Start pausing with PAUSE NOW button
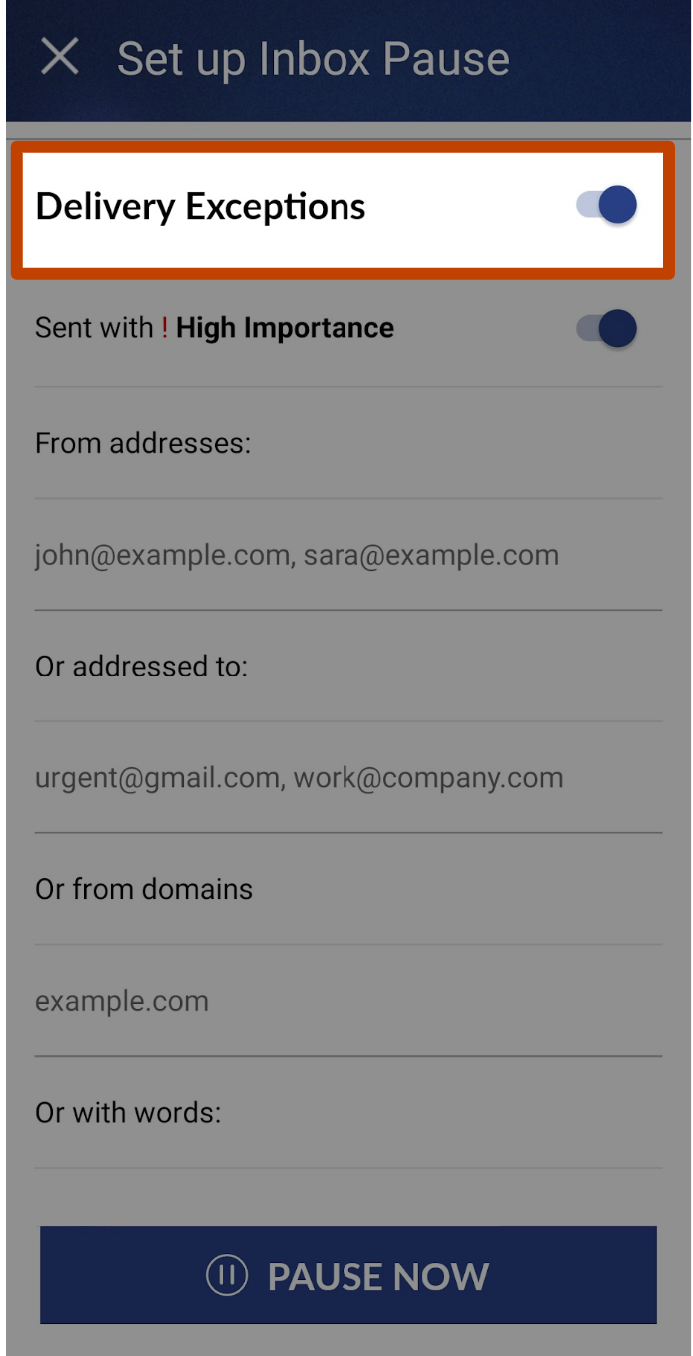The height and width of the screenshot is (1356, 693). (x=348, y=1275)
